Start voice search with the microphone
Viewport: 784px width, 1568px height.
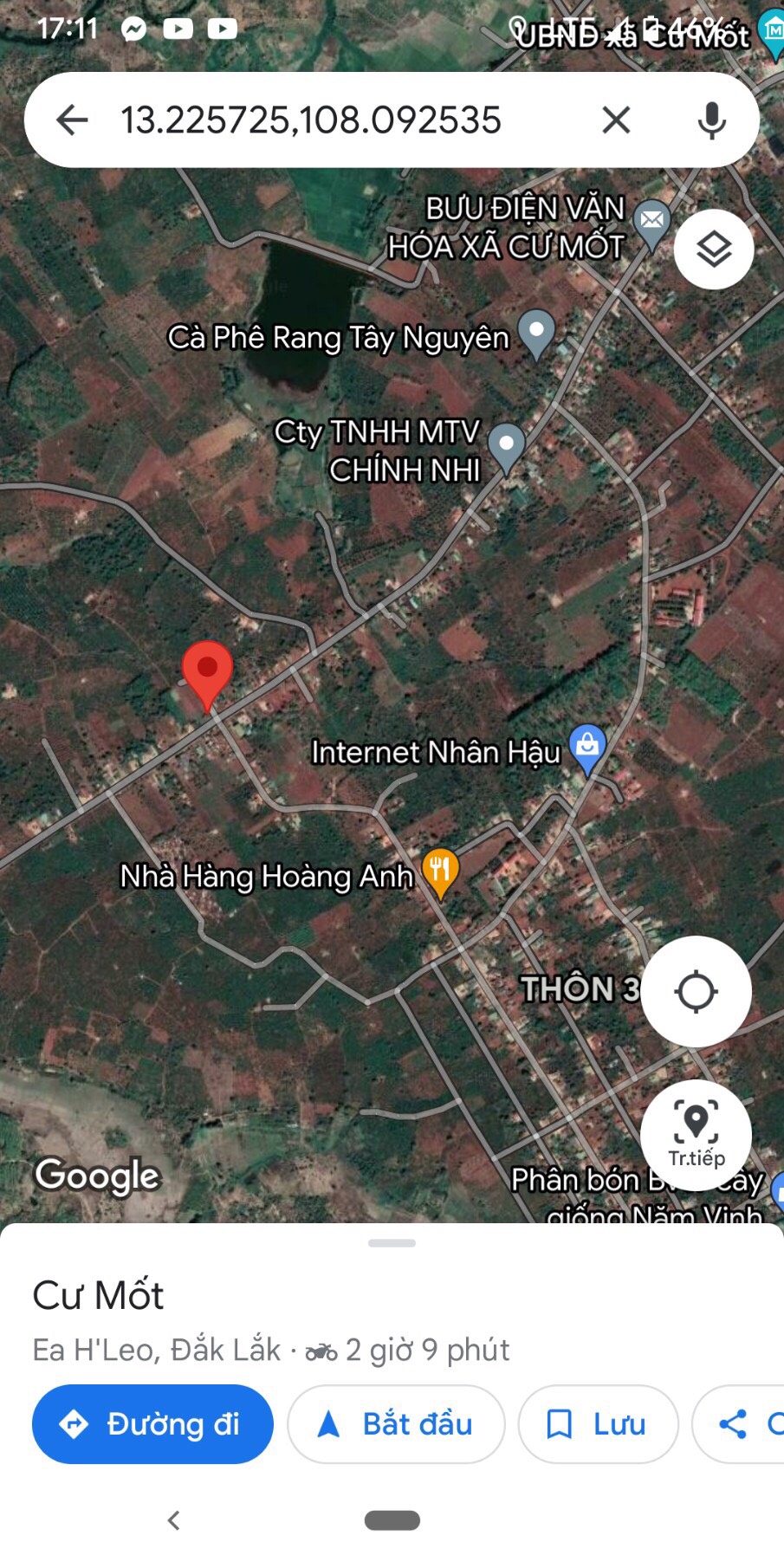tap(711, 120)
